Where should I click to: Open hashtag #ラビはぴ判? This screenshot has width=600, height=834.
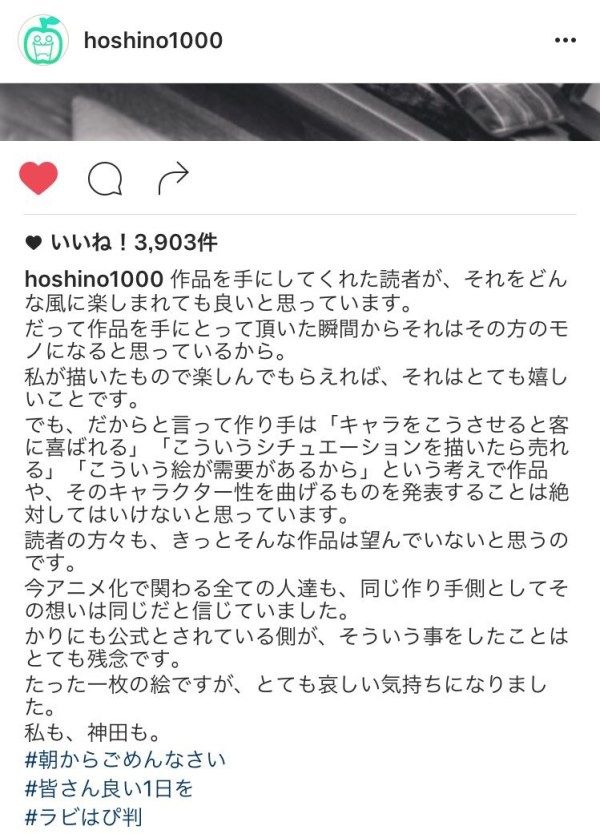(x=84, y=817)
